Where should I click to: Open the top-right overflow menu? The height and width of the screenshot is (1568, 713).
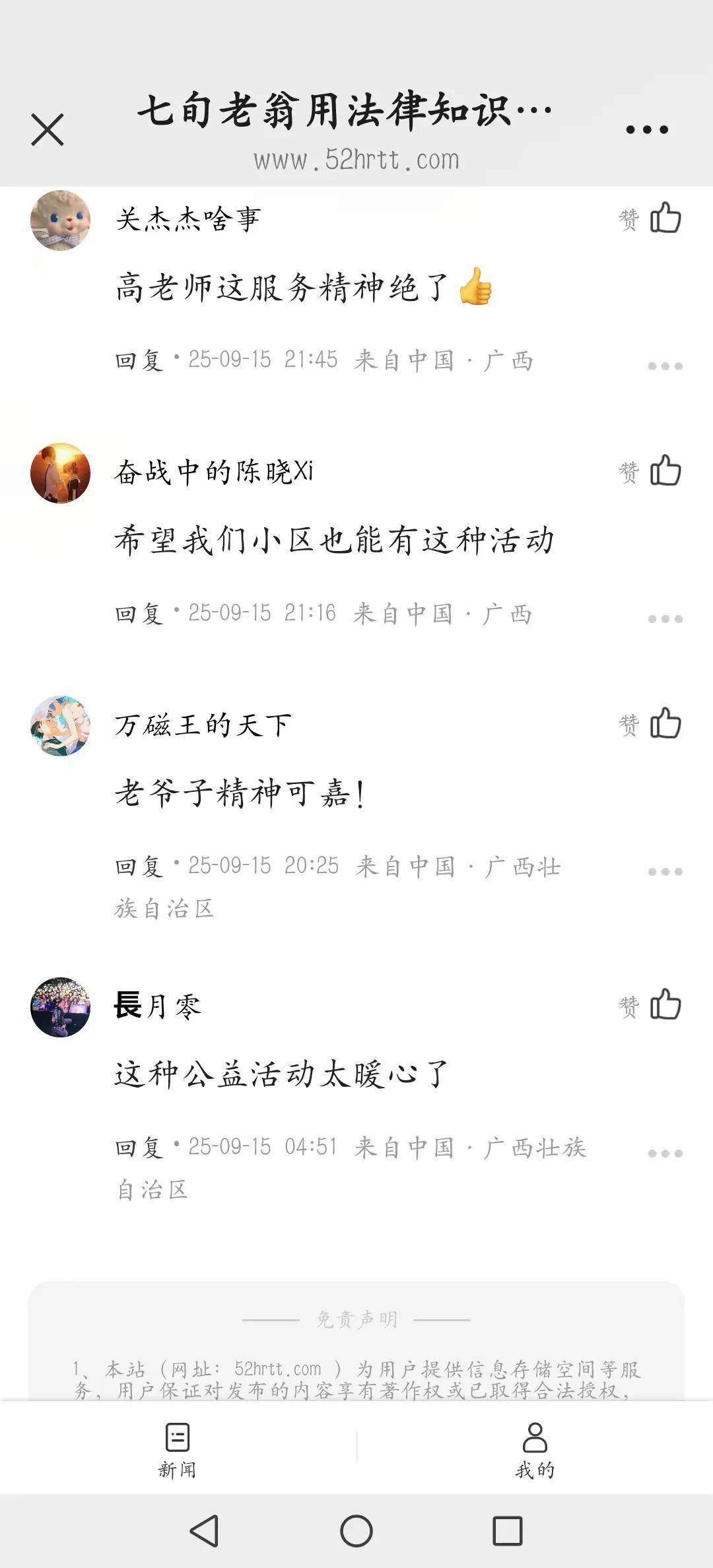pos(647,129)
